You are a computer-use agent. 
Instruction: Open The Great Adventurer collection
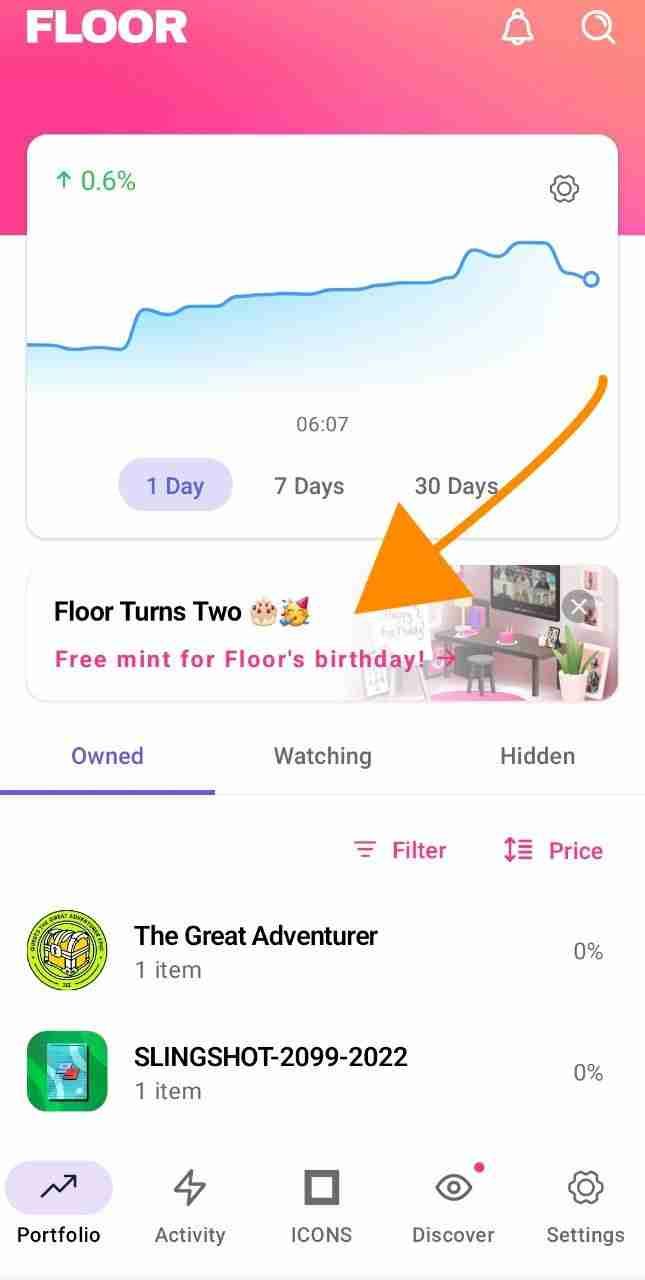click(255, 950)
